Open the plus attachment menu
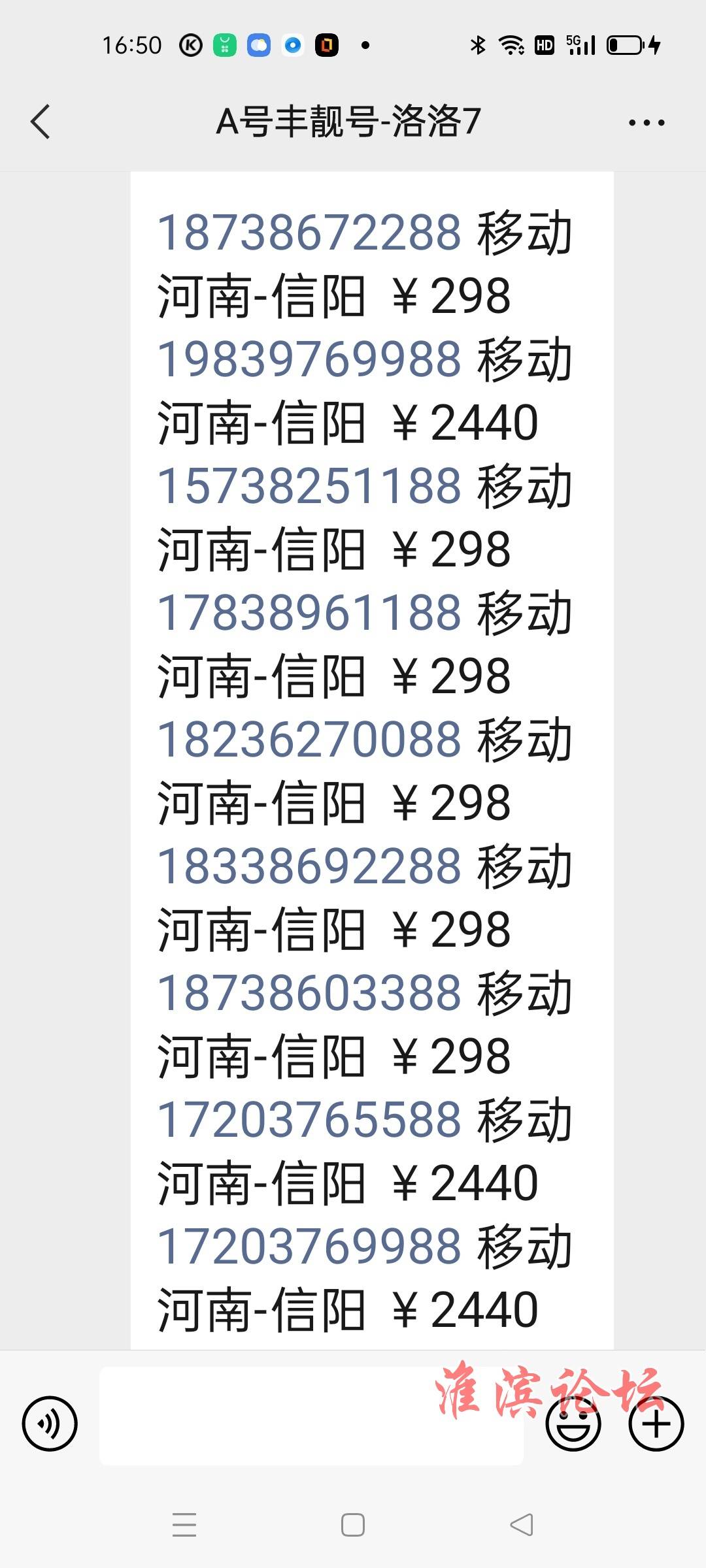Image resolution: width=706 pixels, height=1568 pixels. coord(656,1424)
